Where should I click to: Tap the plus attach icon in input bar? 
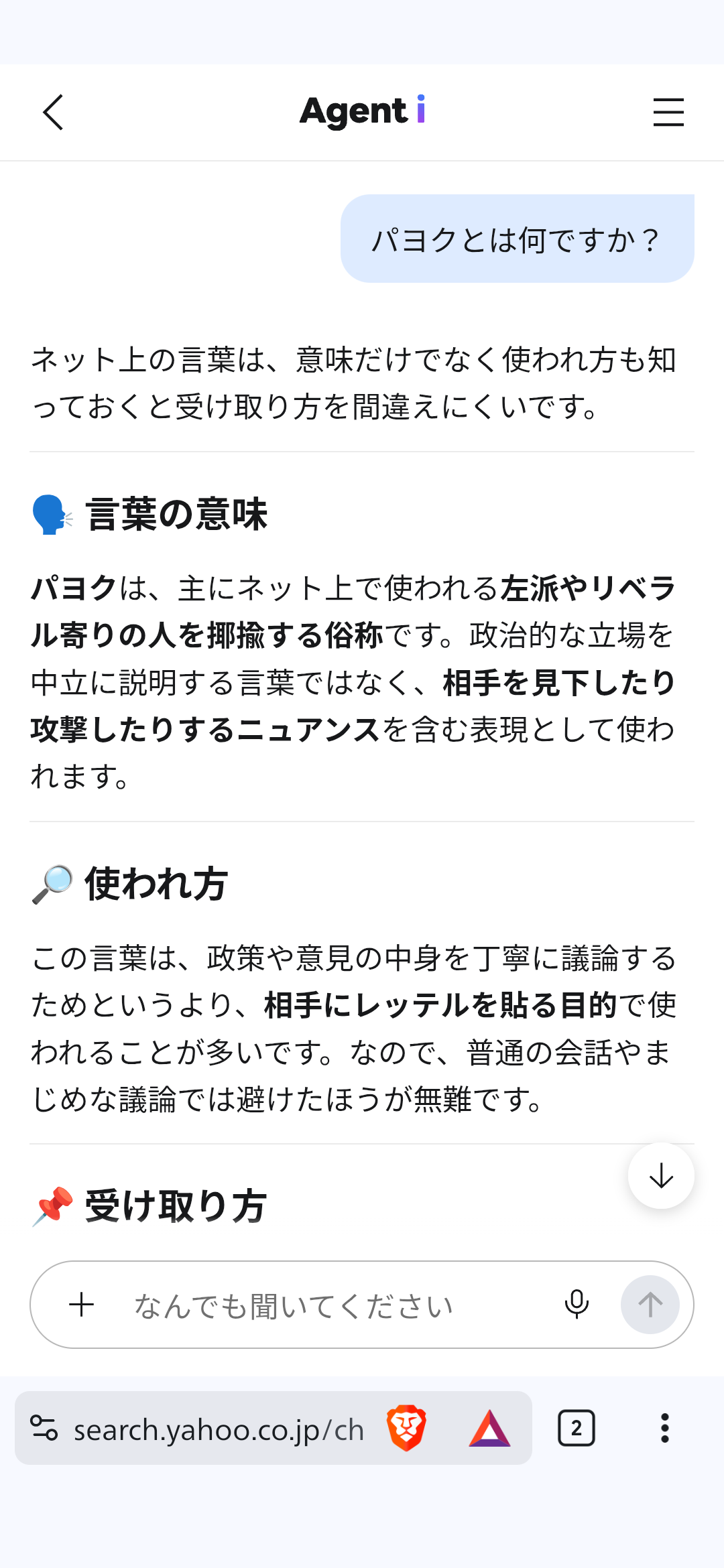point(82,1305)
